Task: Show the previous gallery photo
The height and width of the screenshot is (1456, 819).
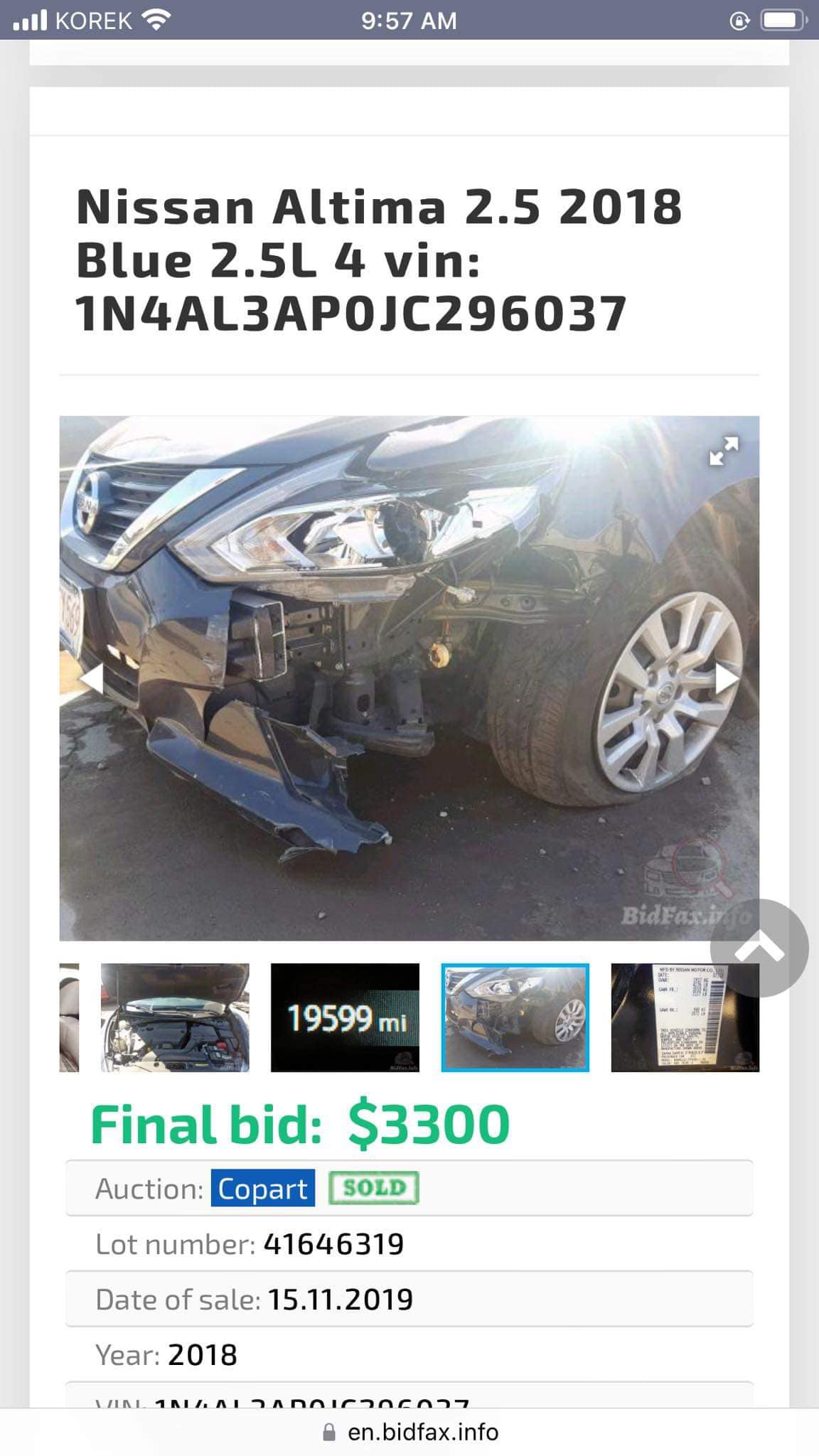Action: (x=91, y=680)
